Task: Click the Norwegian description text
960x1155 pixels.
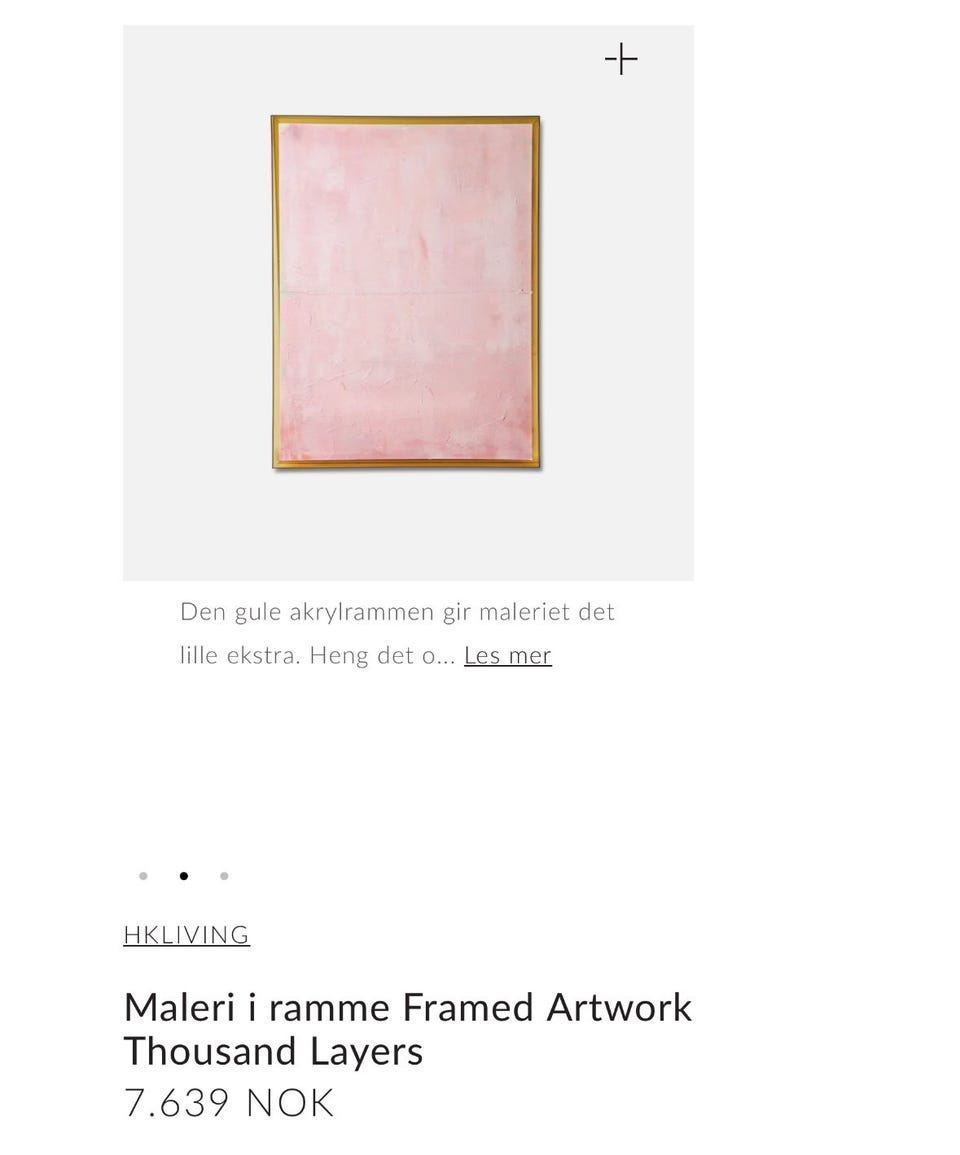Action: point(397,611)
